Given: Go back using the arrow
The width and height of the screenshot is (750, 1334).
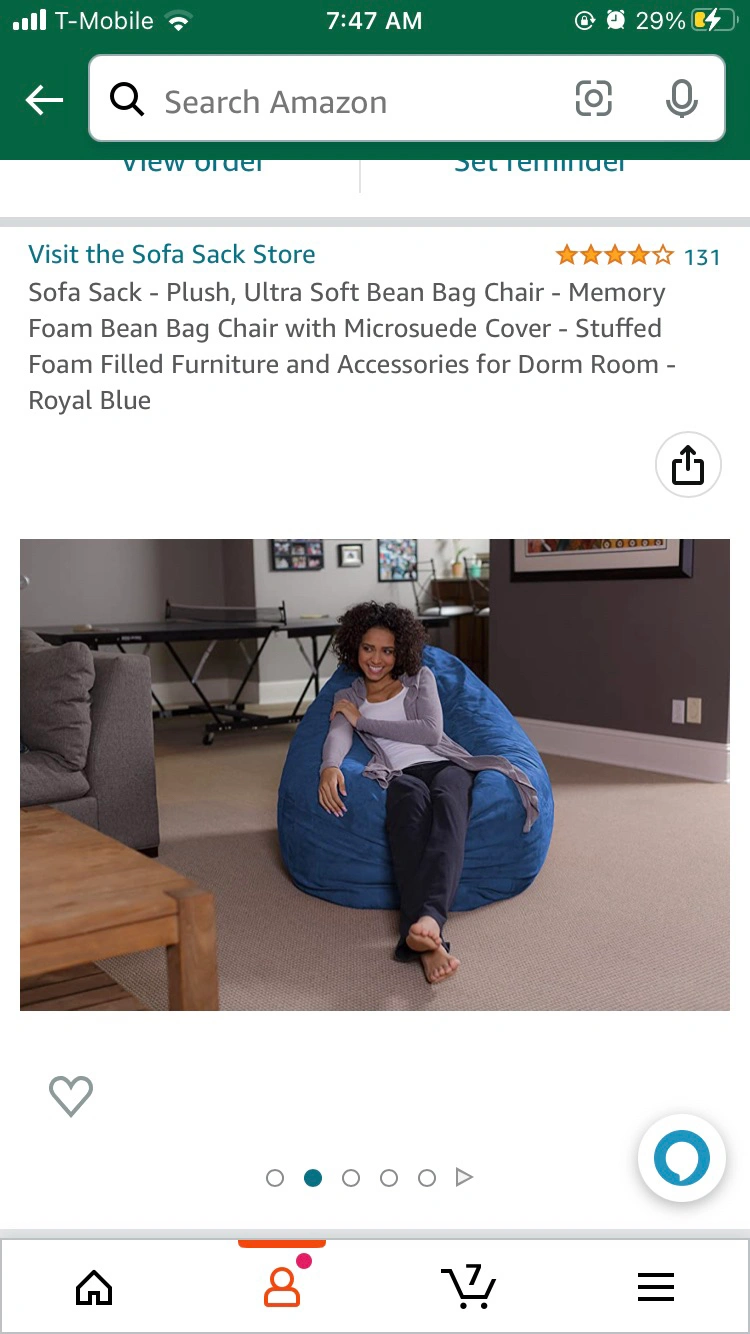Looking at the screenshot, I should tap(44, 100).
